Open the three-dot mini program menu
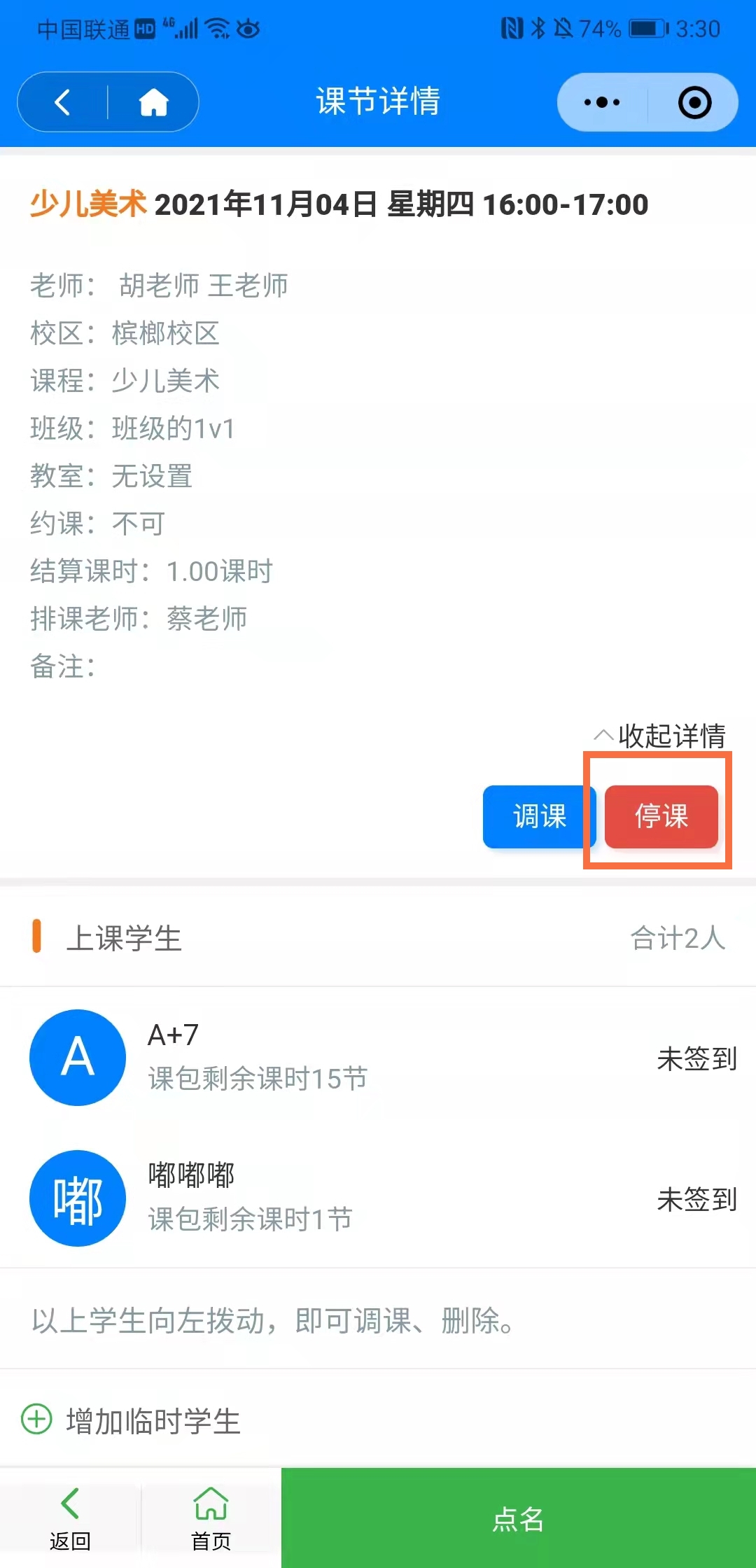Viewport: 756px width, 1568px height. 602,102
